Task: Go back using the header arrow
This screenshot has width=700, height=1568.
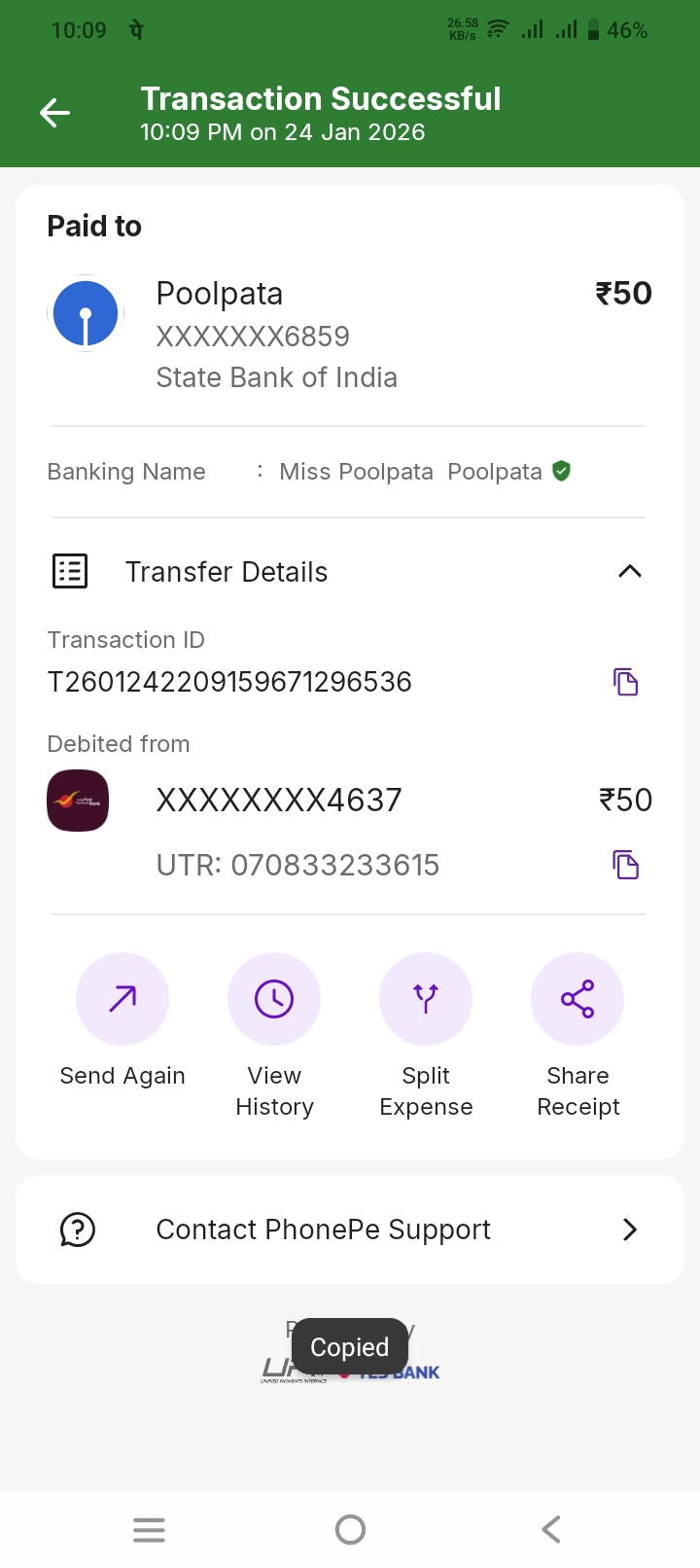Action: 54,114
